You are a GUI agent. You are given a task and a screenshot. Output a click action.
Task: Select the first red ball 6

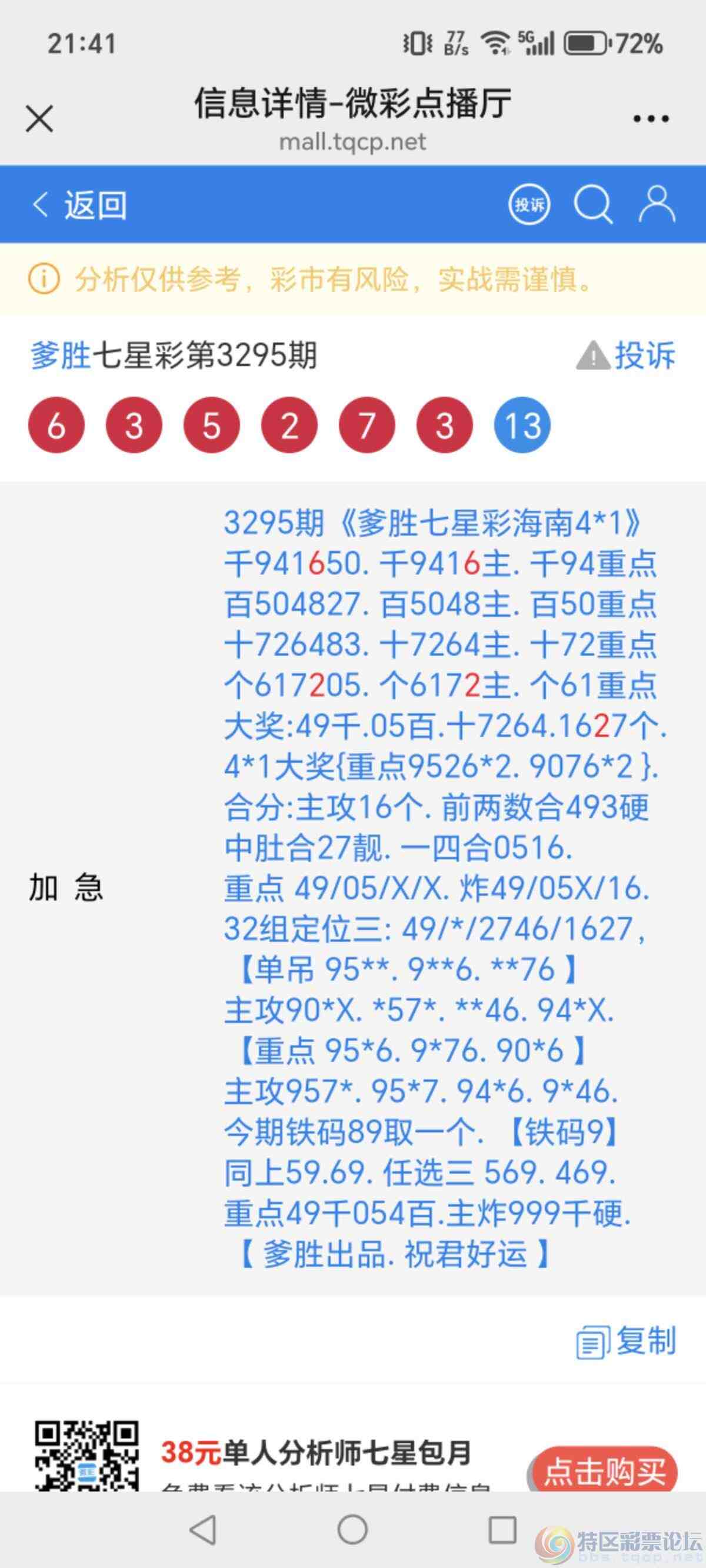tap(56, 427)
